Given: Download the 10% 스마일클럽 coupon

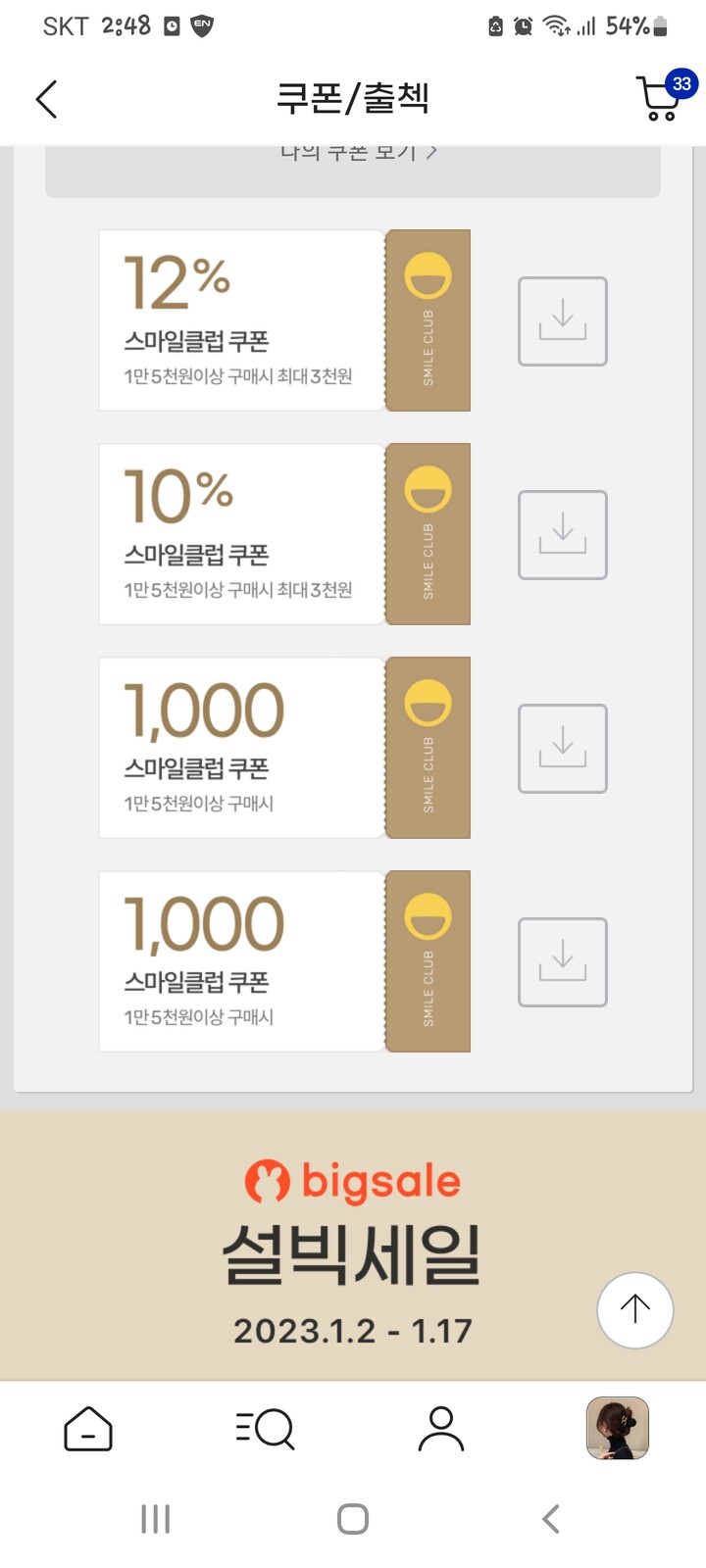Looking at the screenshot, I should [562, 535].
